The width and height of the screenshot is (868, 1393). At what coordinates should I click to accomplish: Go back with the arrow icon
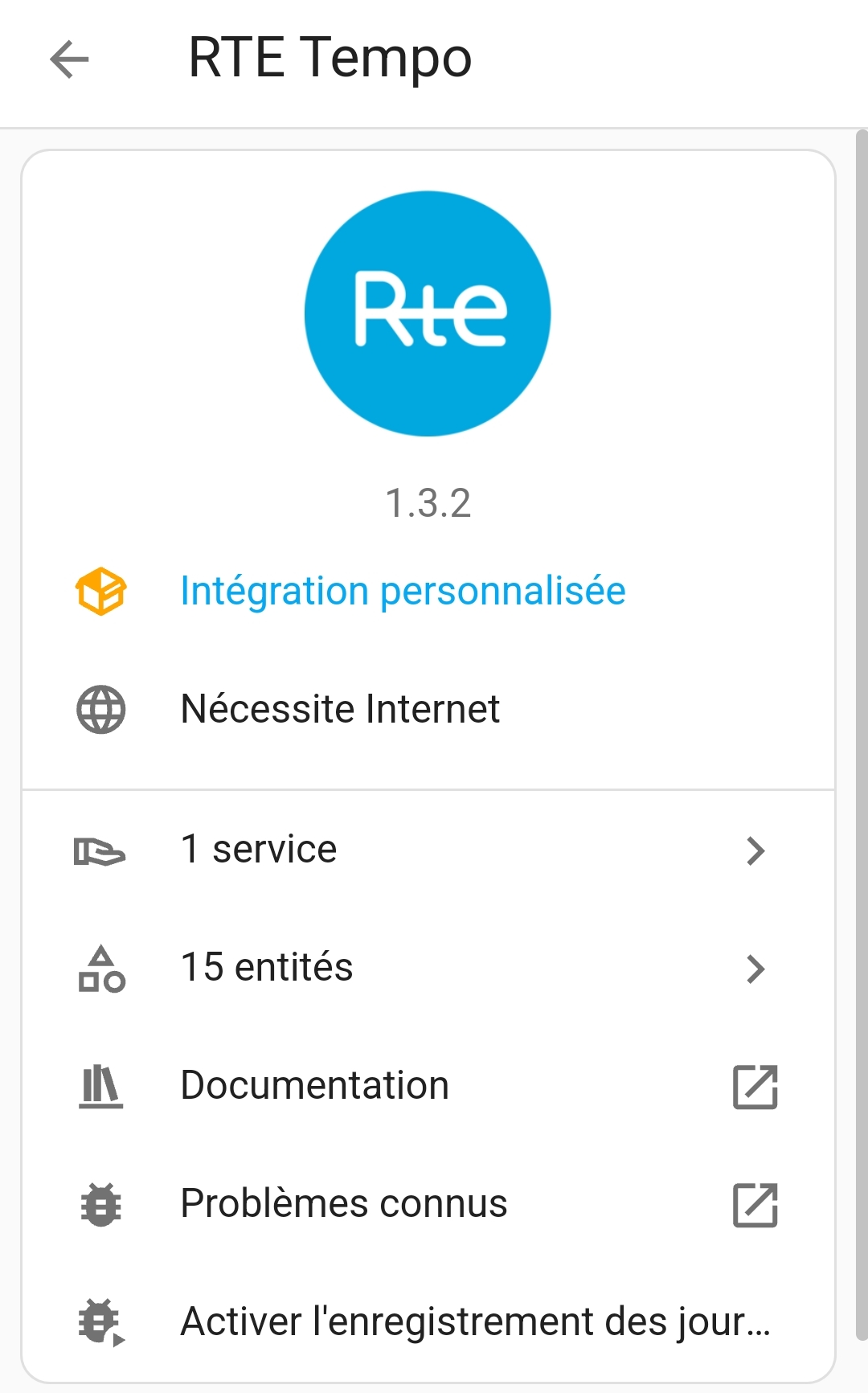tap(69, 59)
